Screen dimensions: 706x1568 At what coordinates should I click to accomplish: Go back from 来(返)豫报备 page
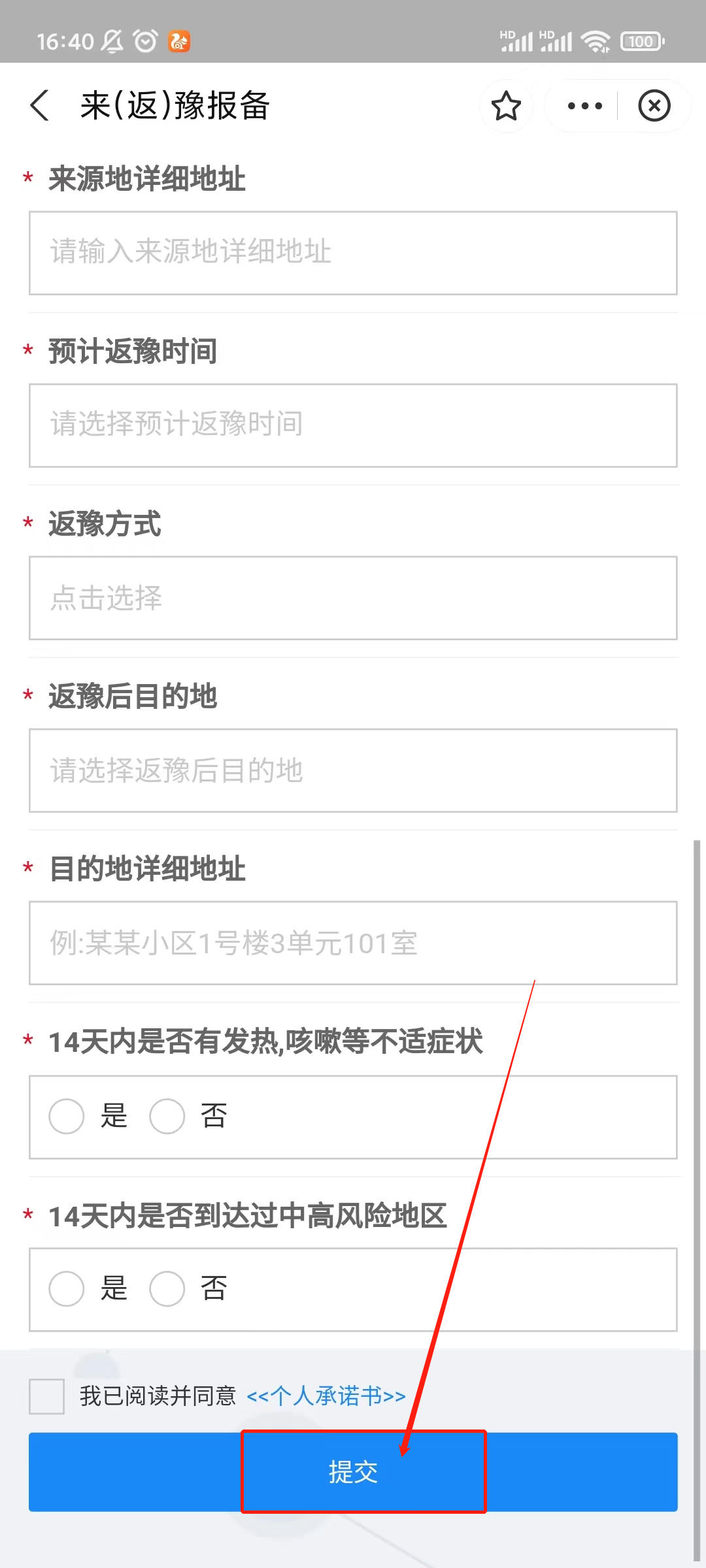[x=40, y=105]
